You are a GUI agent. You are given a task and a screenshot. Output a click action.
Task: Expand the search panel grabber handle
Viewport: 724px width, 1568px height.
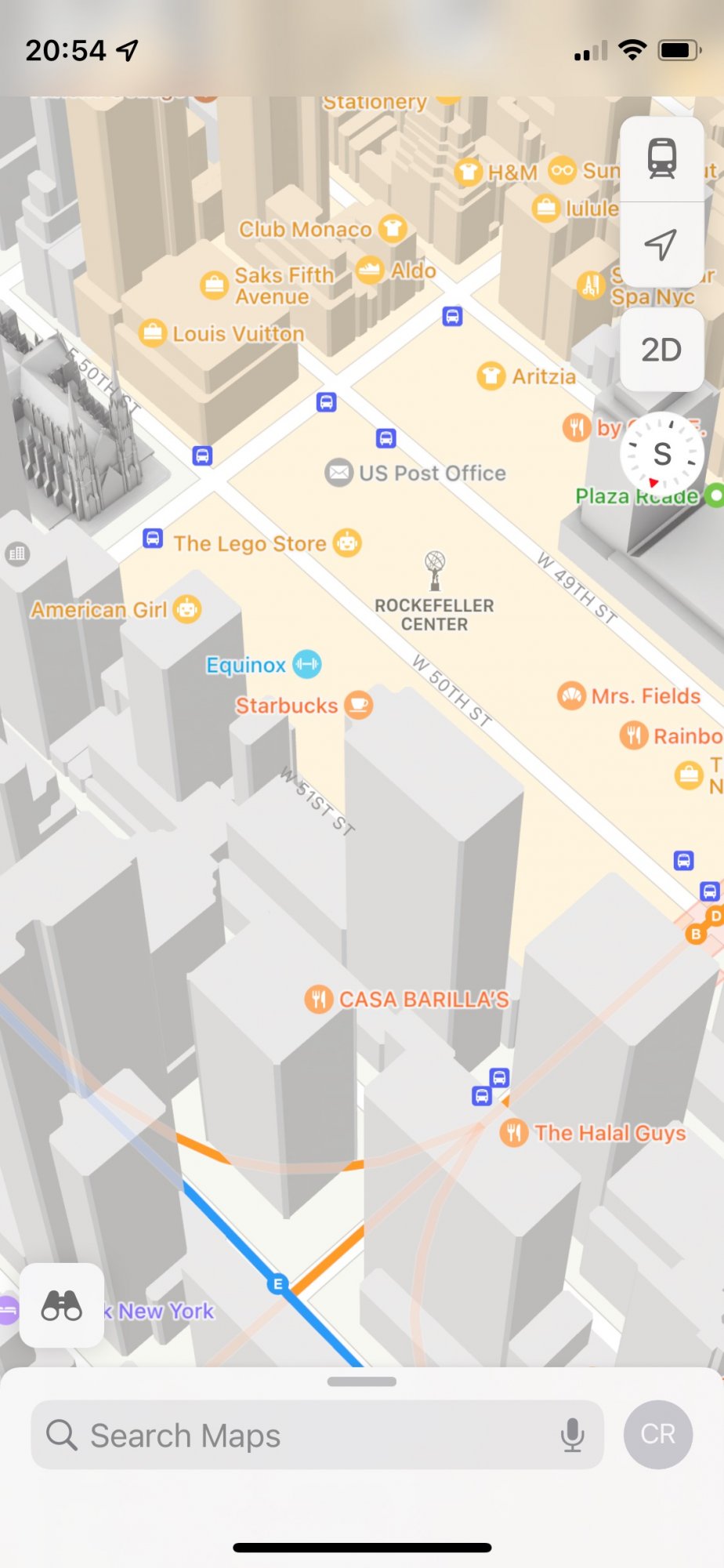click(x=362, y=1381)
